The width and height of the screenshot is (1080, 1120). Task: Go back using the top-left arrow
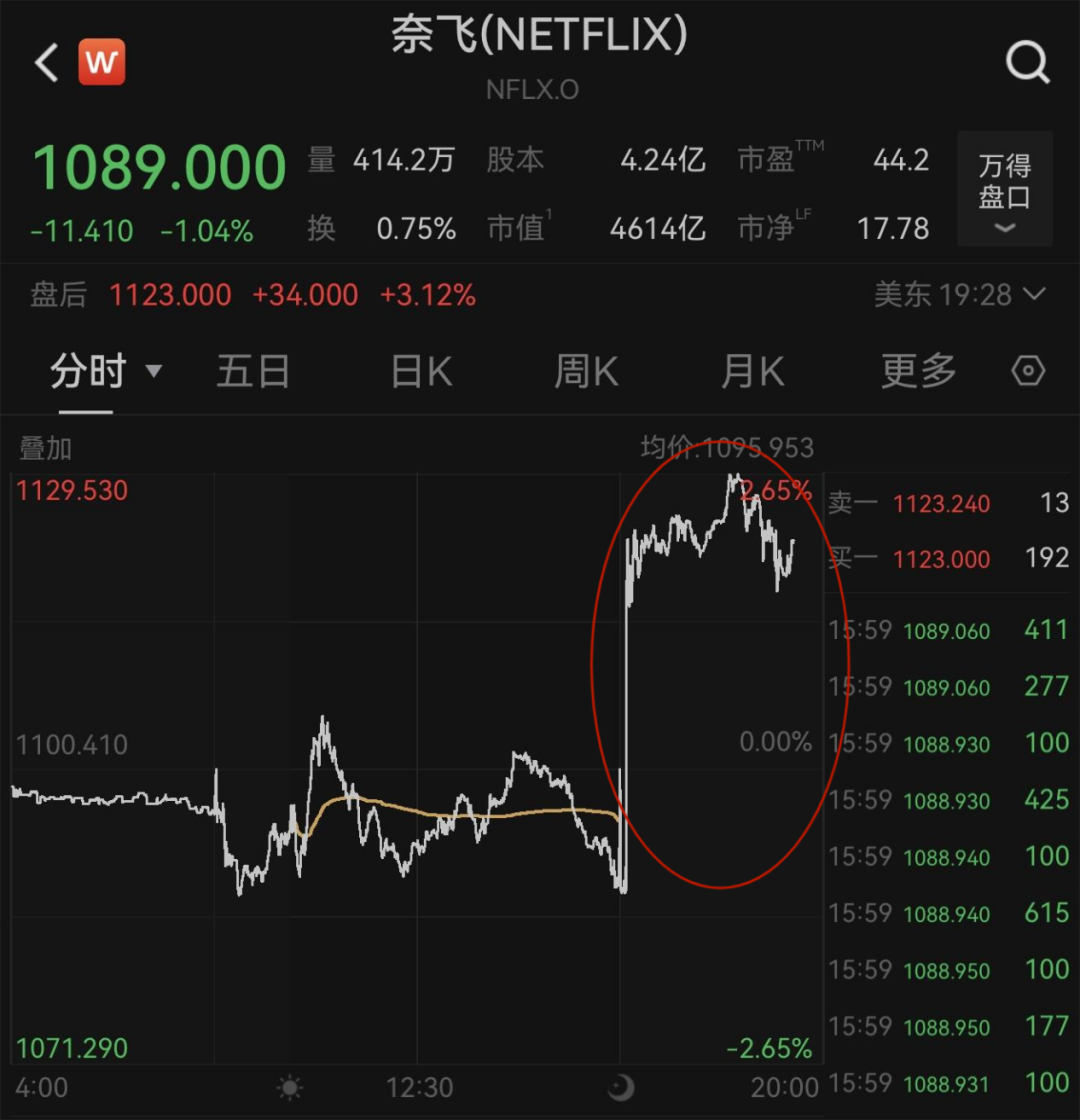[46, 63]
